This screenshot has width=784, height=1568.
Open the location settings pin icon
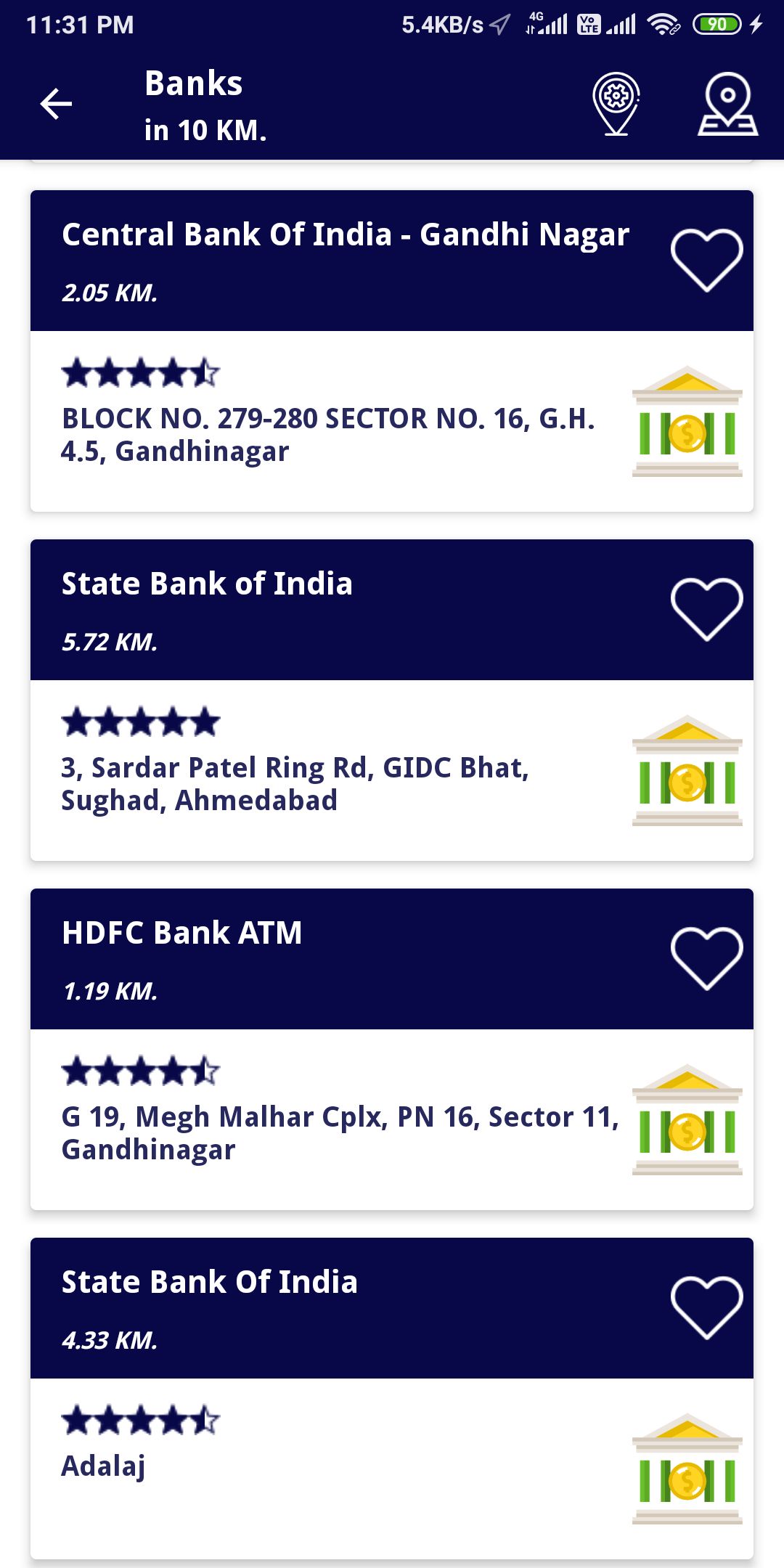pos(616,104)
